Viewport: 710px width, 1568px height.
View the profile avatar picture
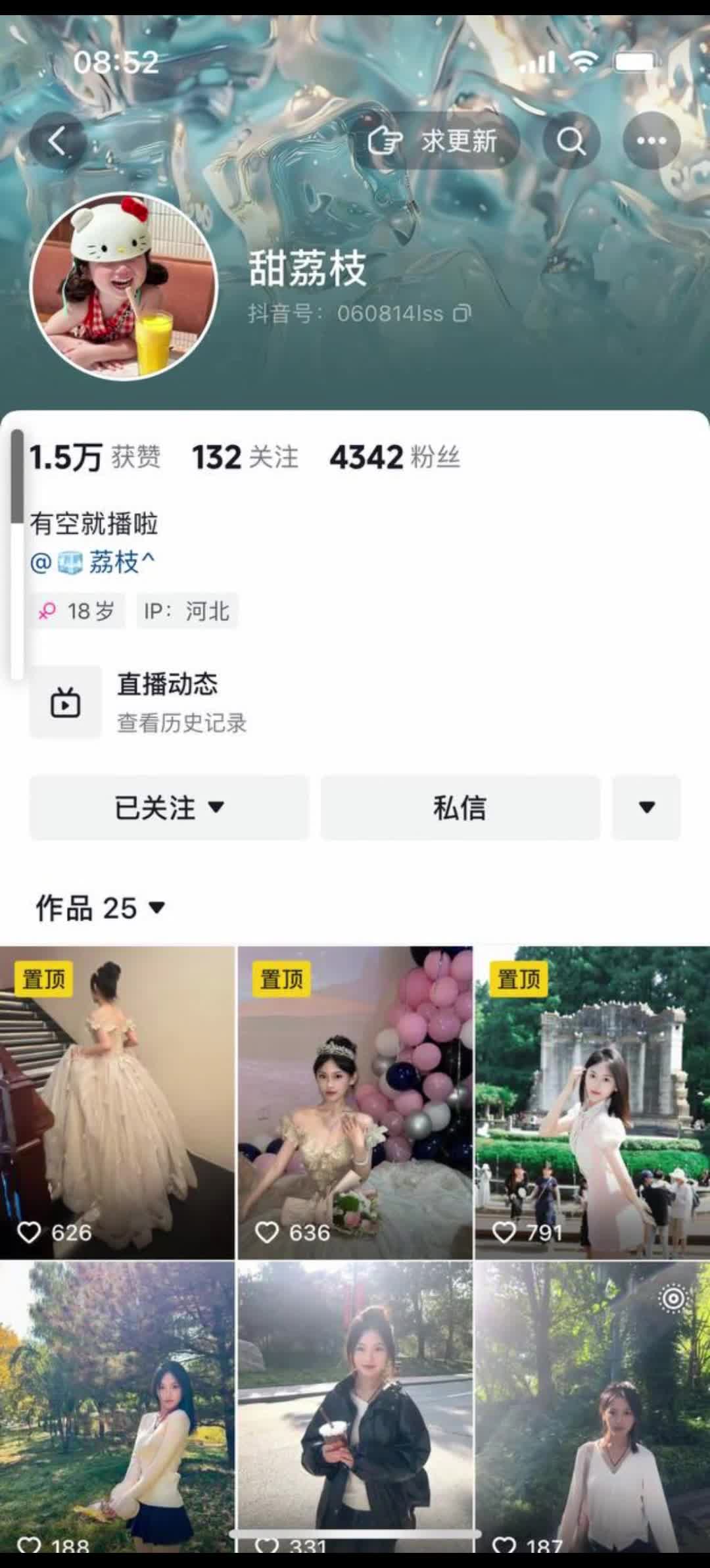click(x=124, y=286)
